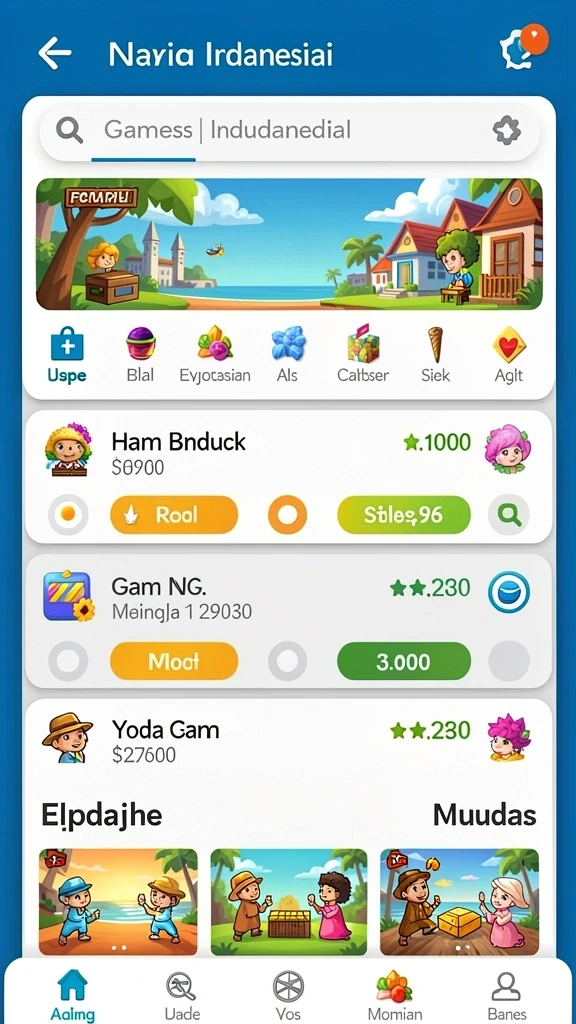The width and height of the screenshot is (576, 1024).
Task: Switch to the Momian tab
Action: [394, 995]
